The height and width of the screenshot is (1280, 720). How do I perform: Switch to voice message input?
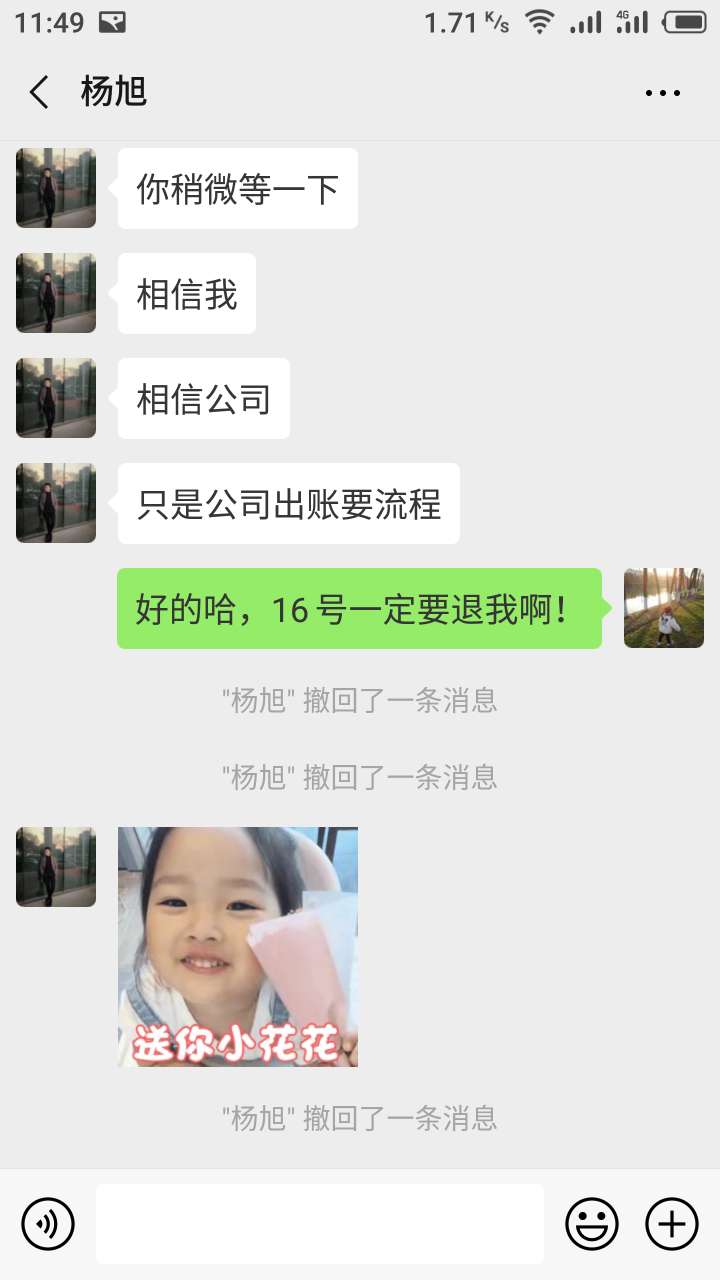pos(48,1223)
